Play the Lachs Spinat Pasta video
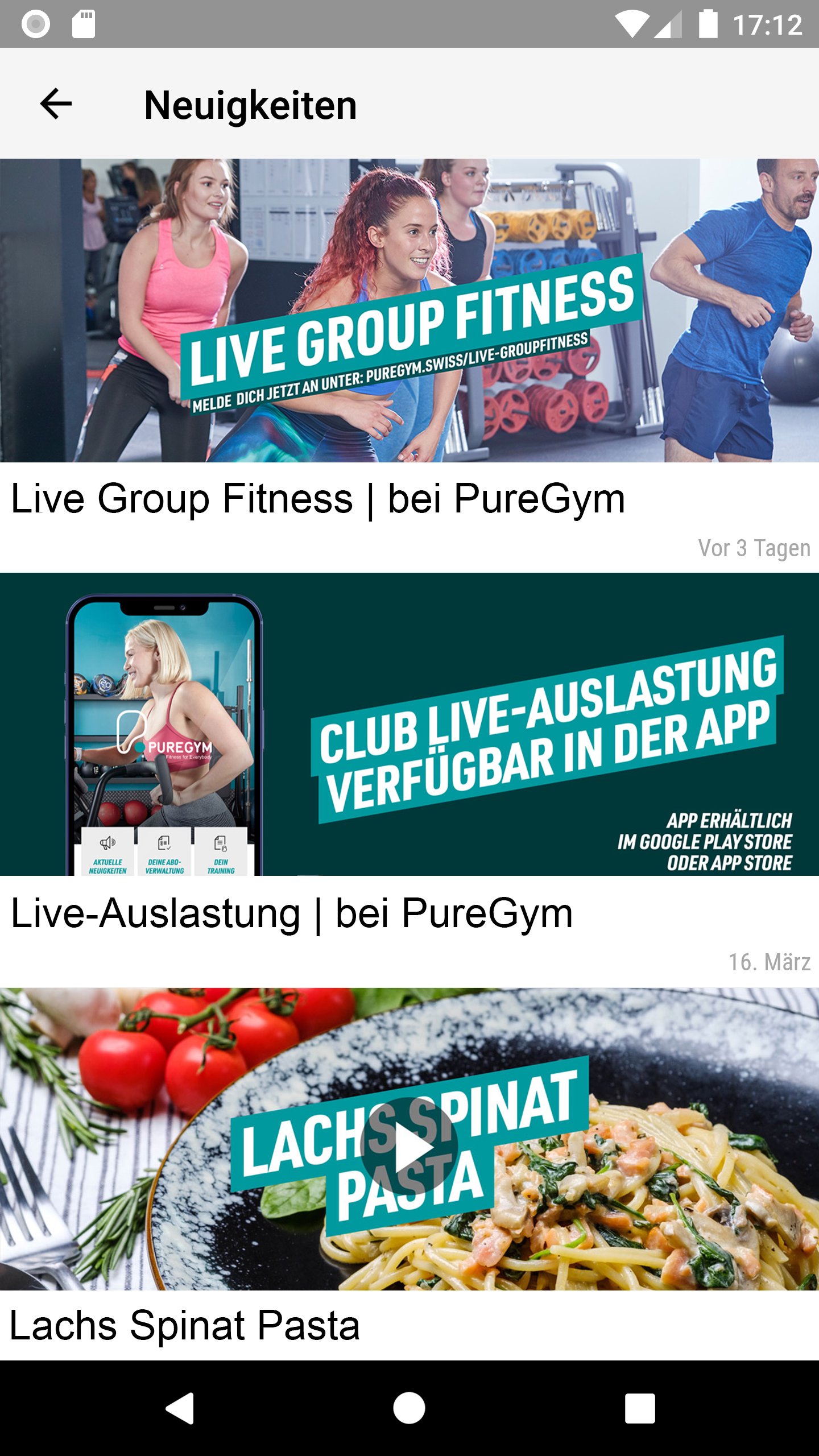 pyautogui.click(x=409, y=1145)
